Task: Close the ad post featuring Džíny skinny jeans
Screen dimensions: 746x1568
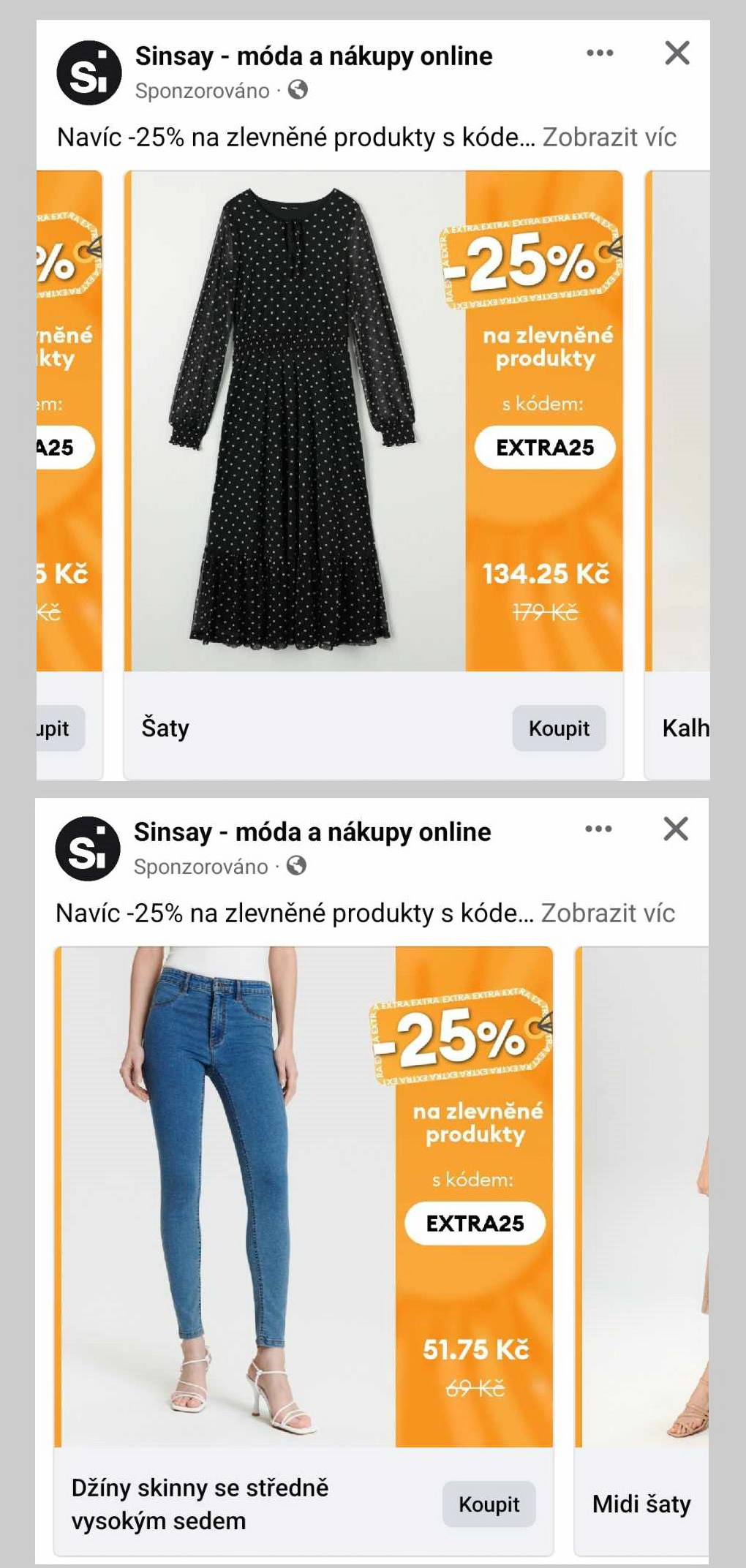Action: tap(675, 829)
